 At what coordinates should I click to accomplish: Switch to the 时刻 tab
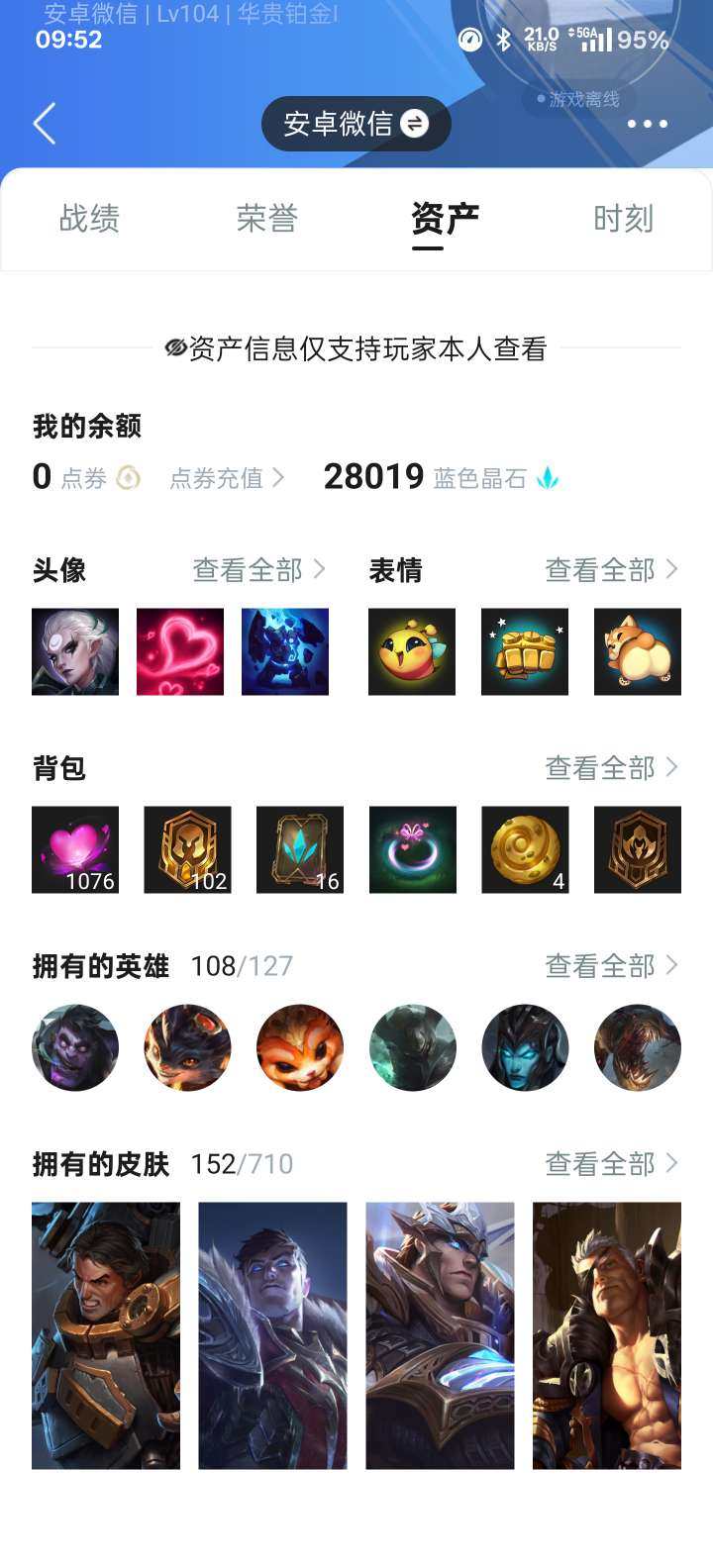coord(623,219)
